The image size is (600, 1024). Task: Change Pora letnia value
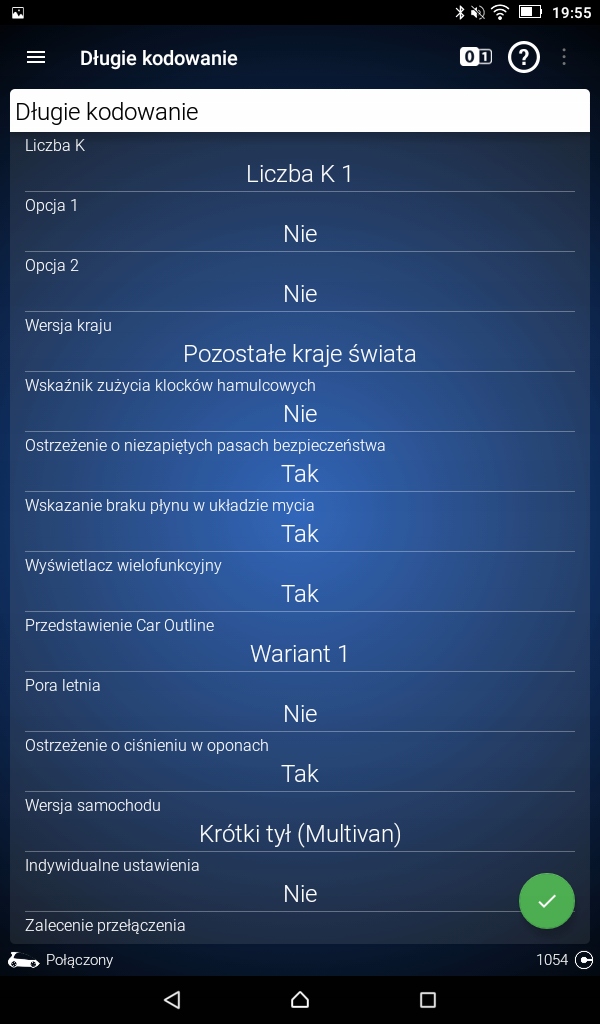[x=300, y=714]
